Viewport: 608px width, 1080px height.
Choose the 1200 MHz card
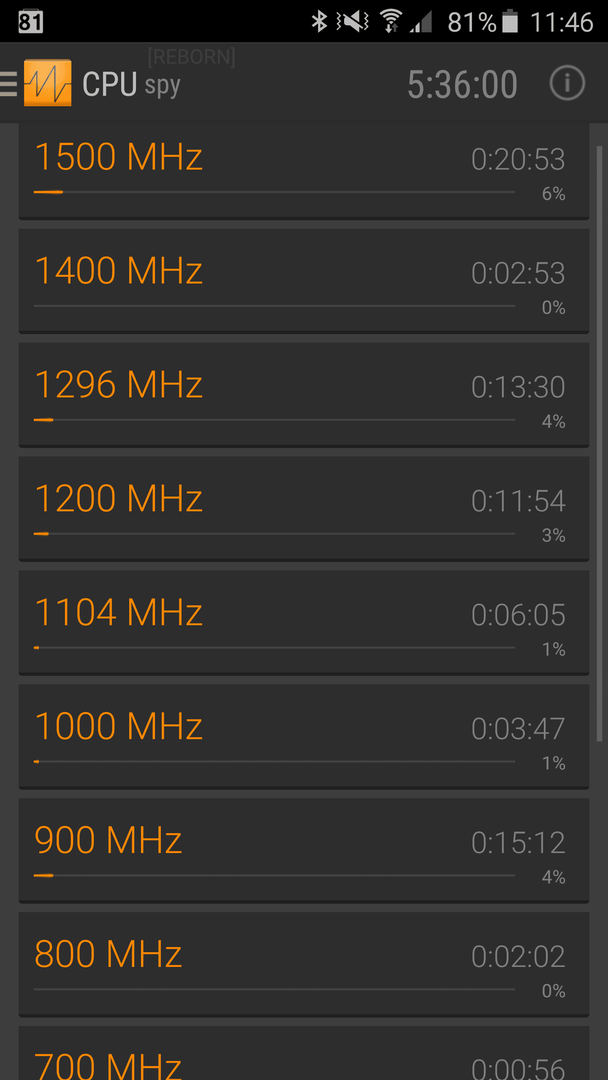coord(304,508)
